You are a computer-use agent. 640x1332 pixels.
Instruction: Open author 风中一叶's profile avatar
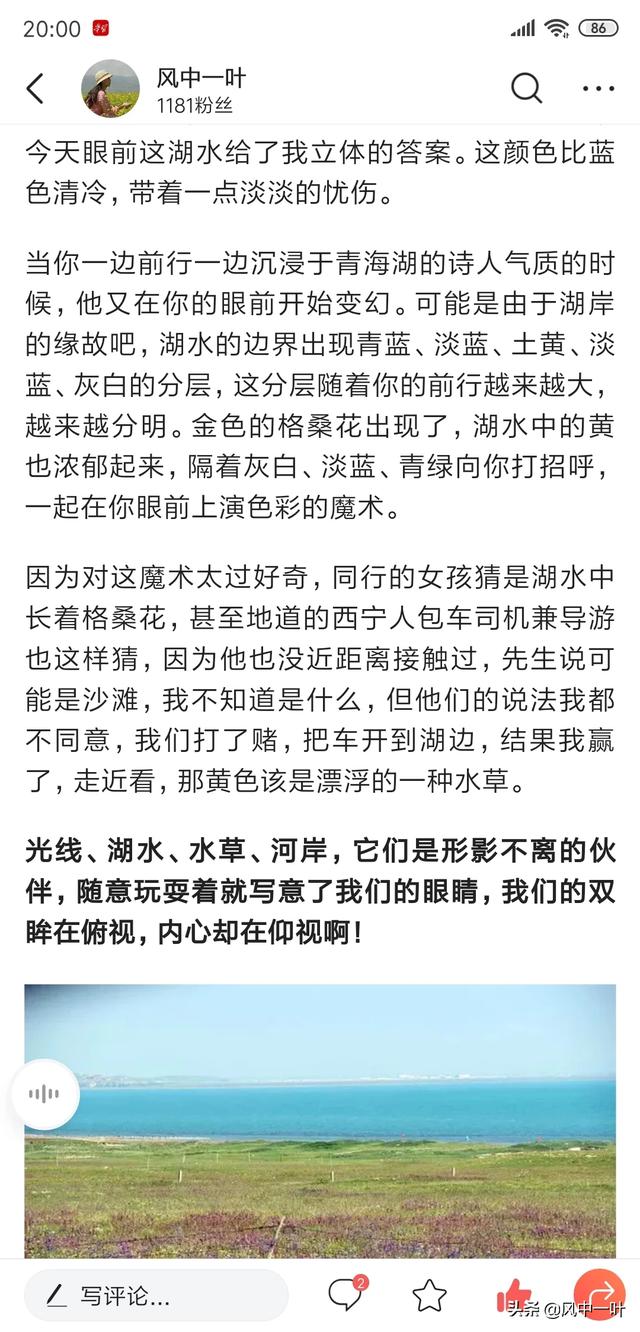(110, 89)
